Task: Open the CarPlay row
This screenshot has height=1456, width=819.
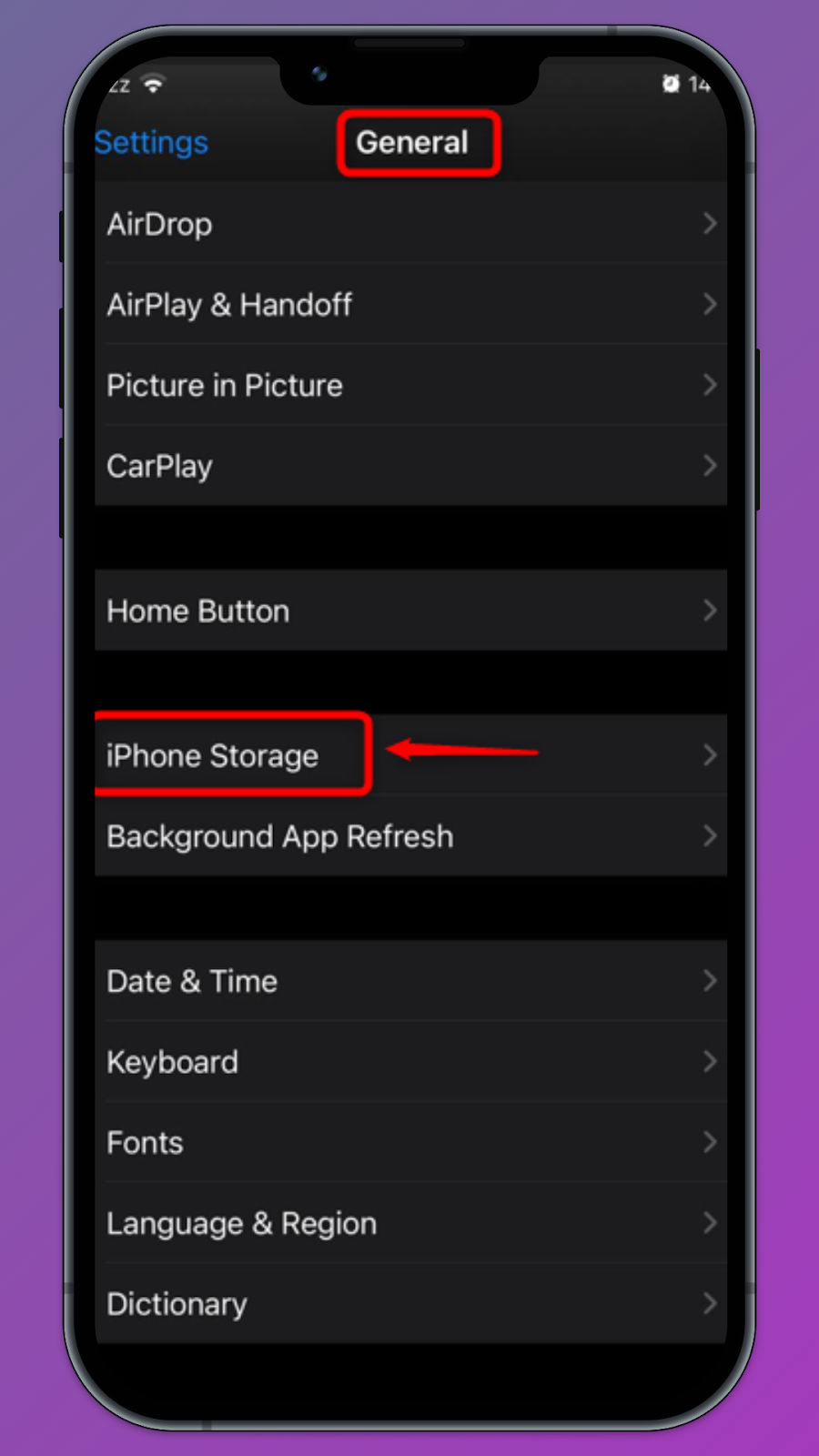Action: click(409, 466)
